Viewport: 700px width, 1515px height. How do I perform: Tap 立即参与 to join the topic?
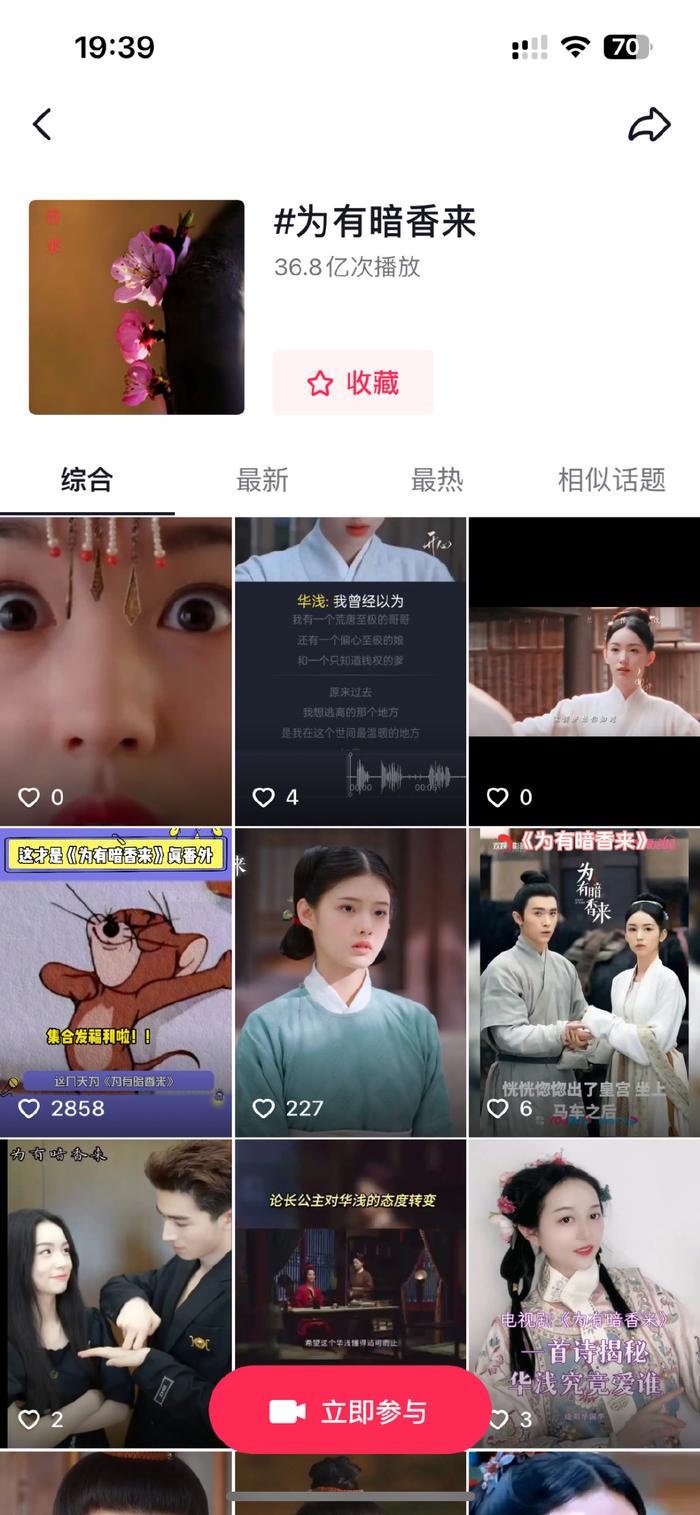(349, 1411)
